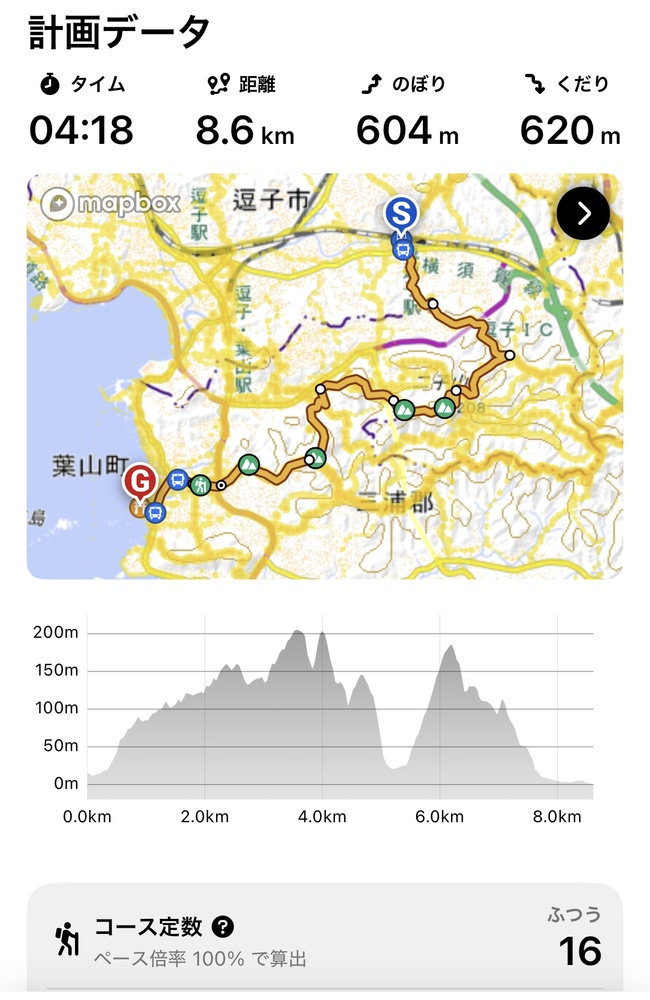Open the course constant help icon

[x=223, y=926]
